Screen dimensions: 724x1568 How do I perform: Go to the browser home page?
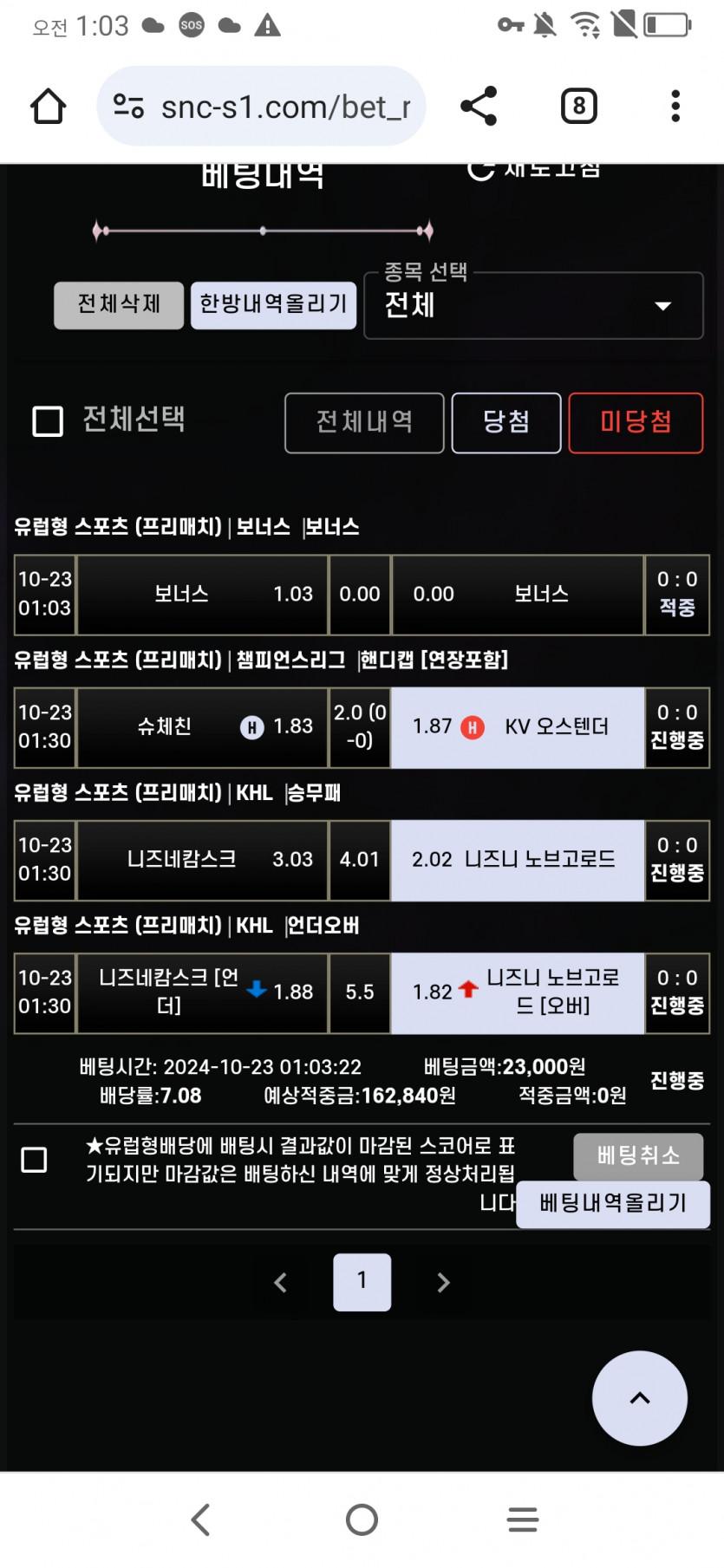49,107
